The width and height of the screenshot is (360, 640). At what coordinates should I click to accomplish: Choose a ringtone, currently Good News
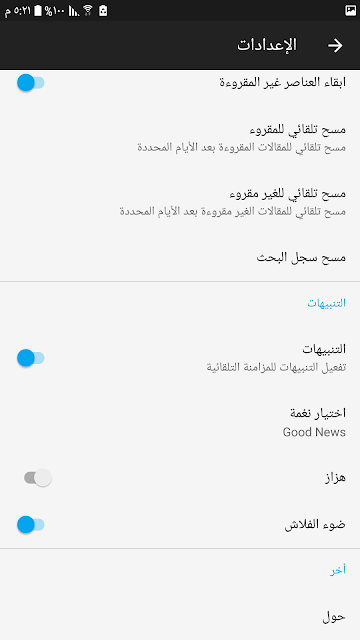point(180,422)
